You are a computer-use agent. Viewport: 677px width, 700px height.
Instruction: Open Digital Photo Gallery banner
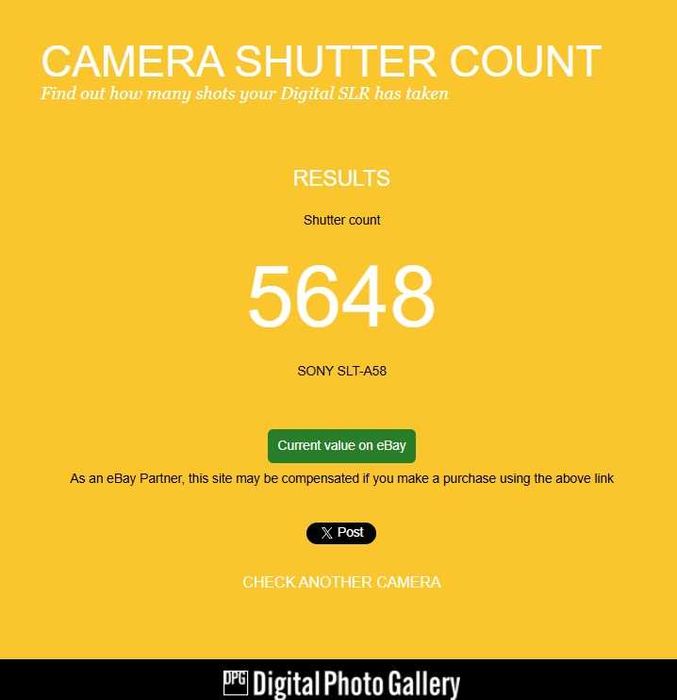click(x=341, y=683)
